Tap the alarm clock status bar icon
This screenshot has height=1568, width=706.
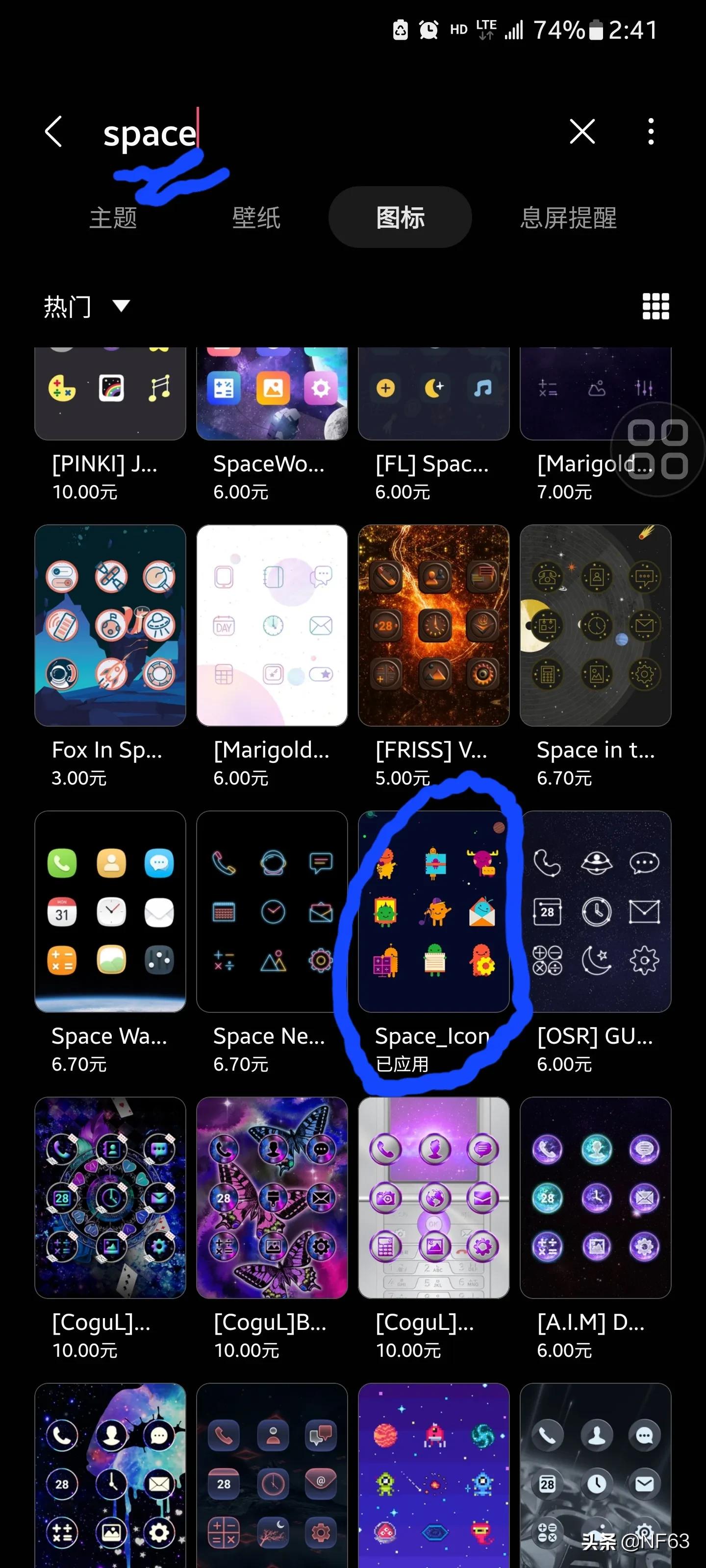pyautogui.click(x=428, y=28)
